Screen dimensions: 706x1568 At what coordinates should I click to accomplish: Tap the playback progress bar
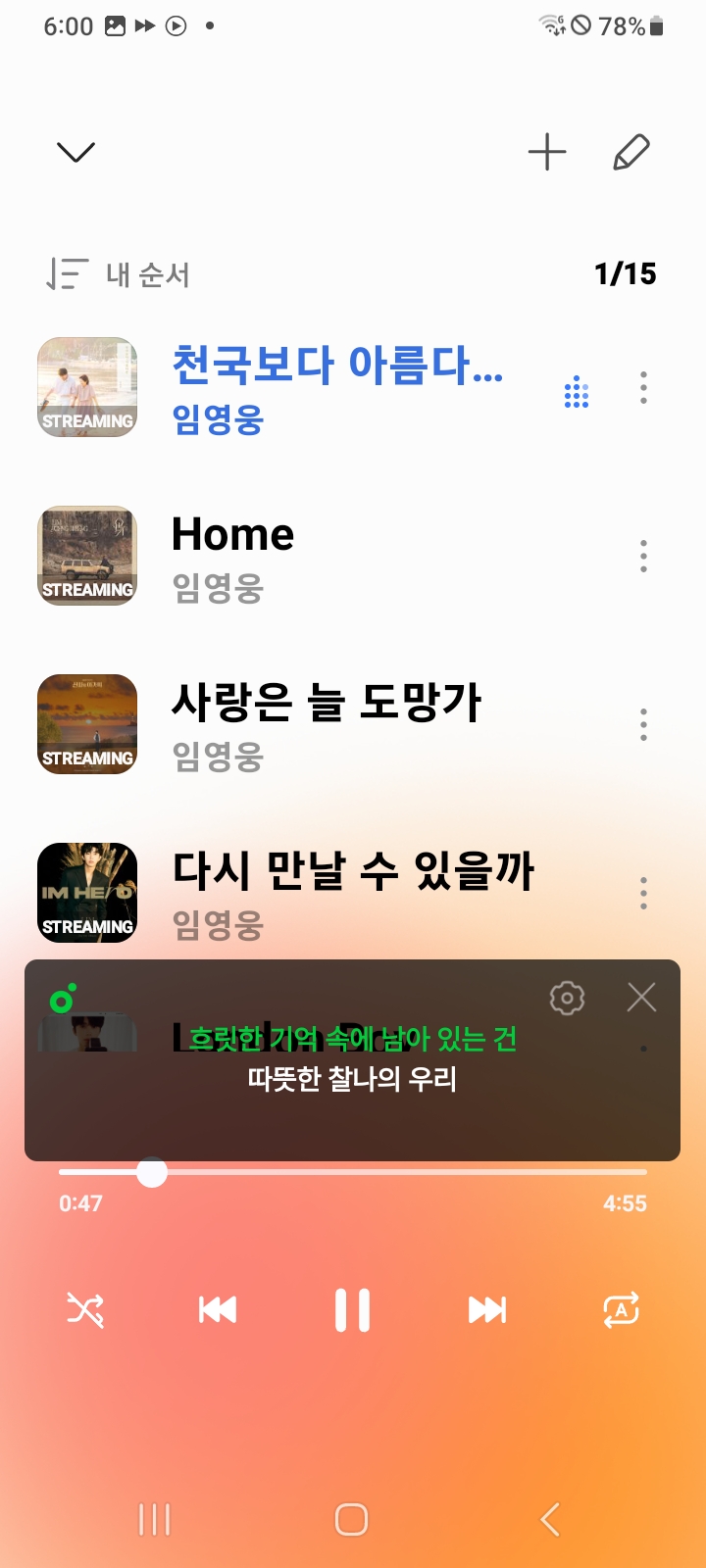pyautogui.click(x=353, y=1172)
